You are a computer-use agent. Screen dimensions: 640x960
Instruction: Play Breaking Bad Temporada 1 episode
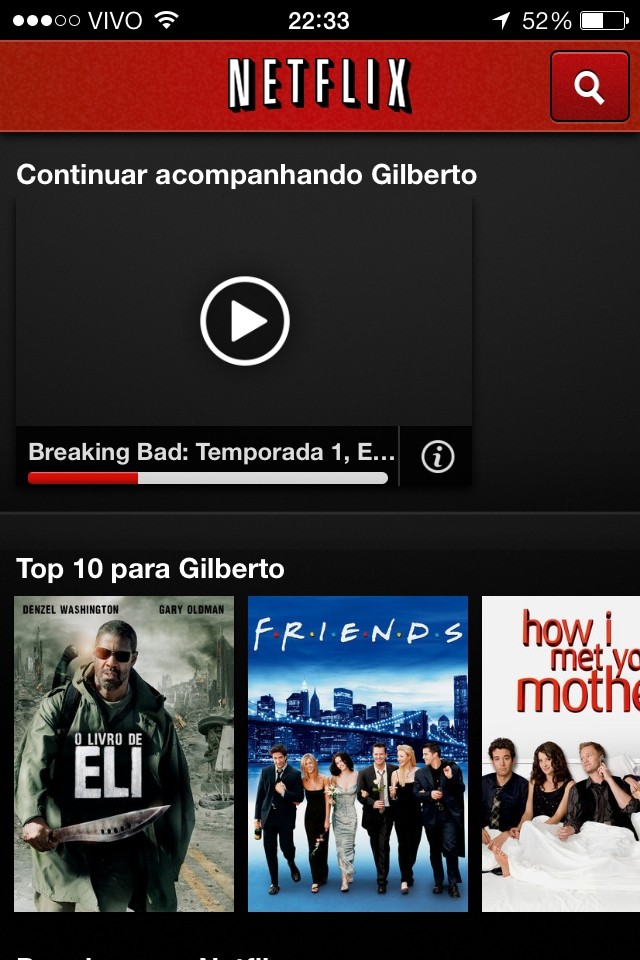[x=245, y=321]
